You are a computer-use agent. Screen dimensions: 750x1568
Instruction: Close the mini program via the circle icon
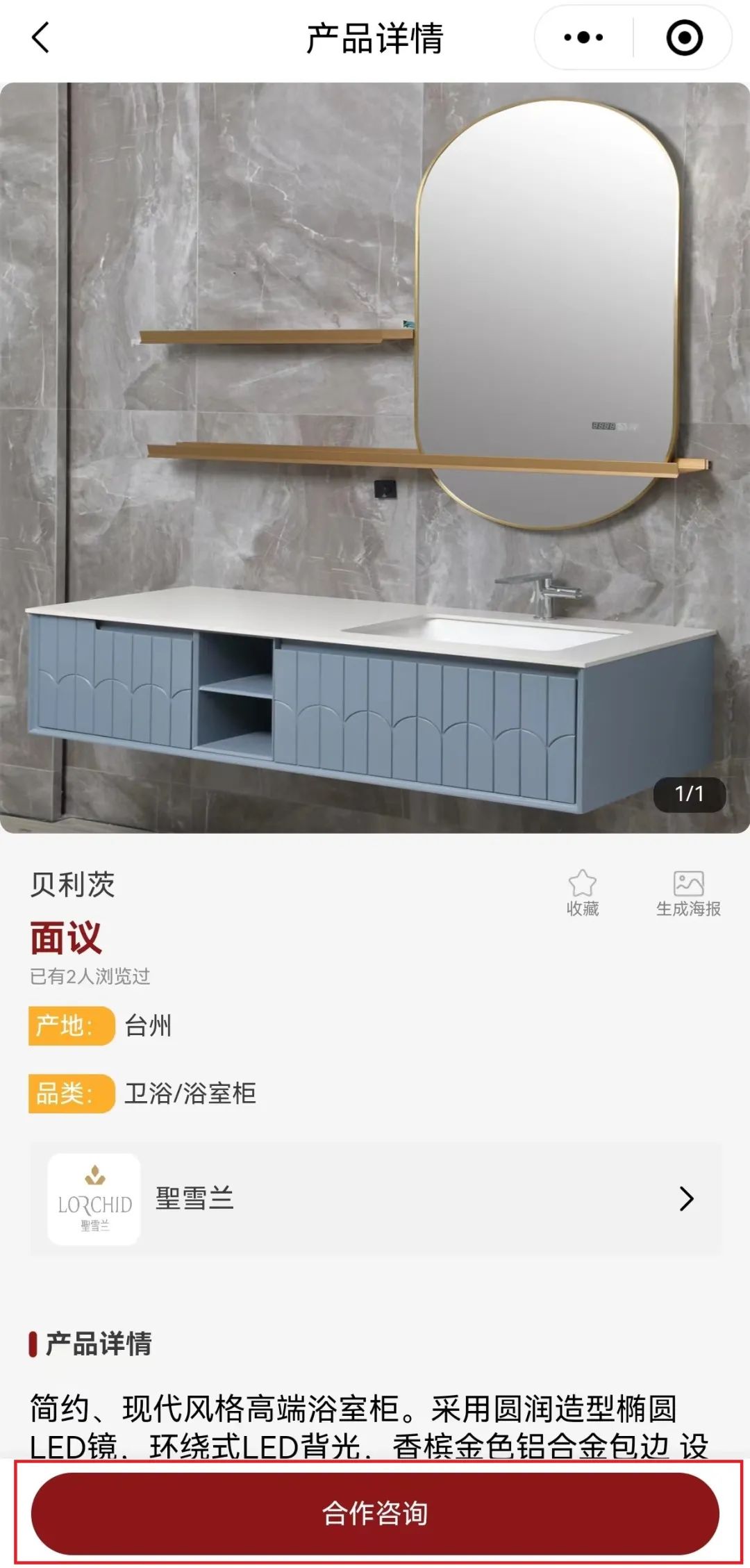pos(684,38)
